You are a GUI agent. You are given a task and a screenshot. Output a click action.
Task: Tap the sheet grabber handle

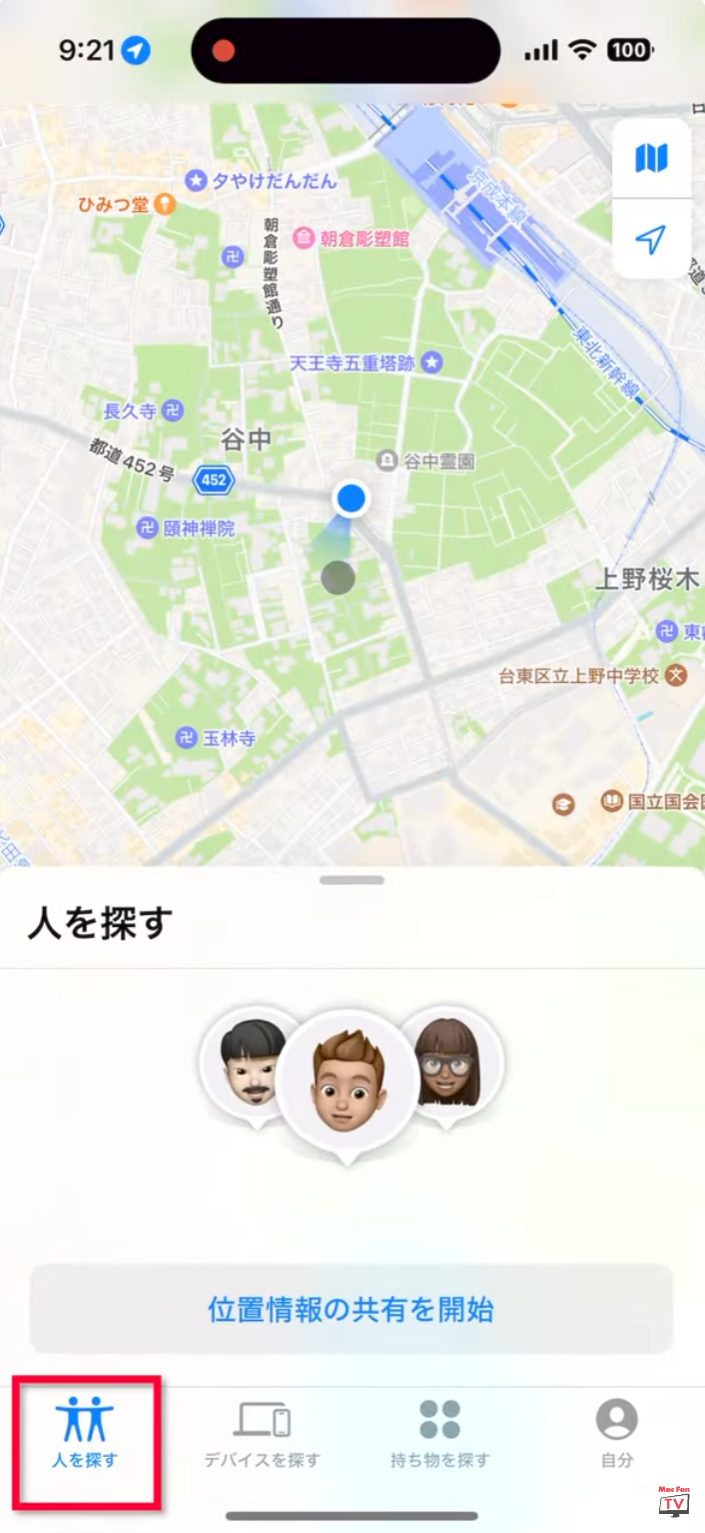[353, 880]
